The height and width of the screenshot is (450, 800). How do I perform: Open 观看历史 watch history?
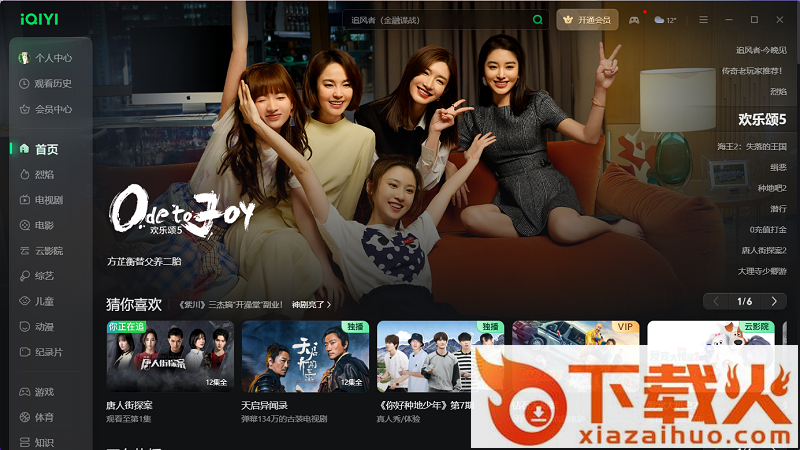coord(52,84)
